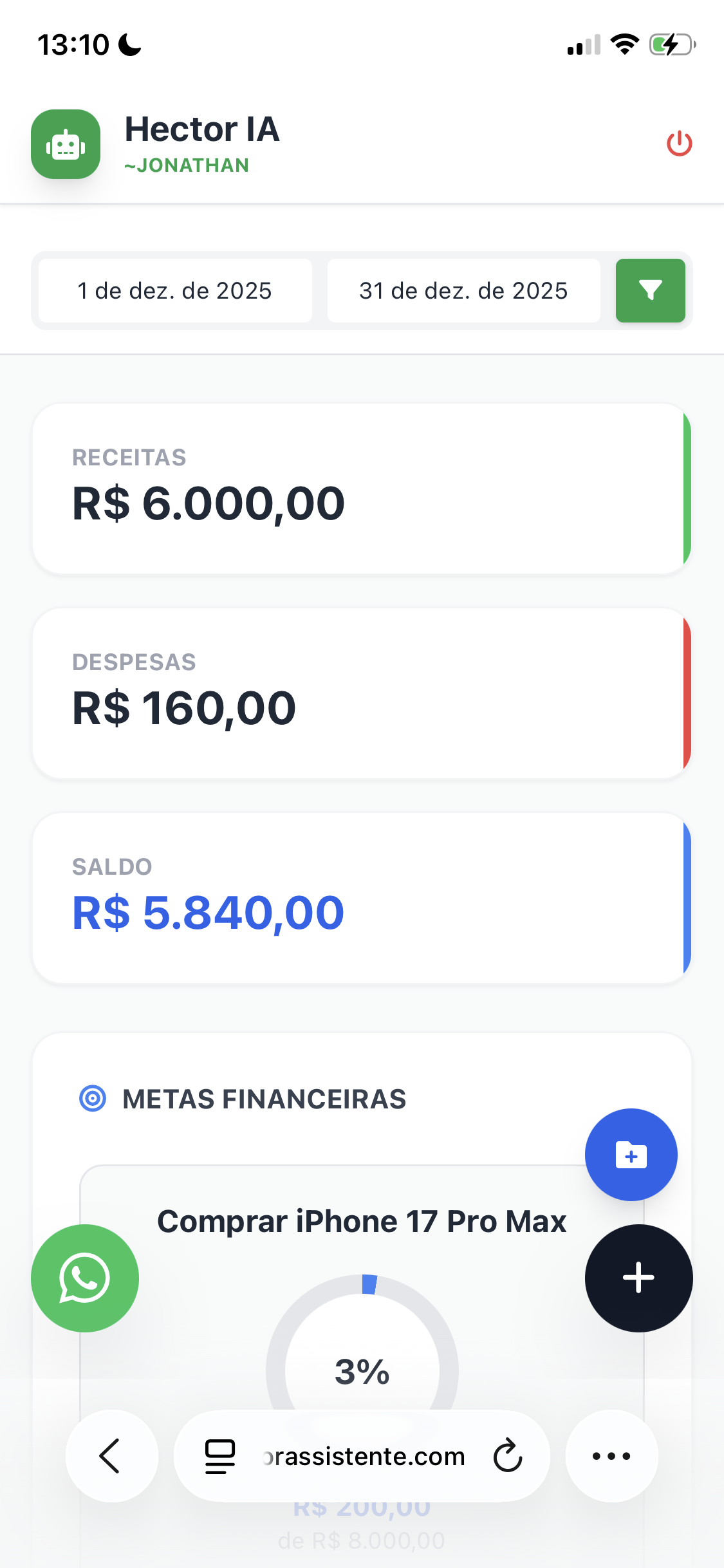Open the browser's three-dot menu
Viewport: 724px width, 1568px height.
pyautogui.click(x=611, y=1456)
